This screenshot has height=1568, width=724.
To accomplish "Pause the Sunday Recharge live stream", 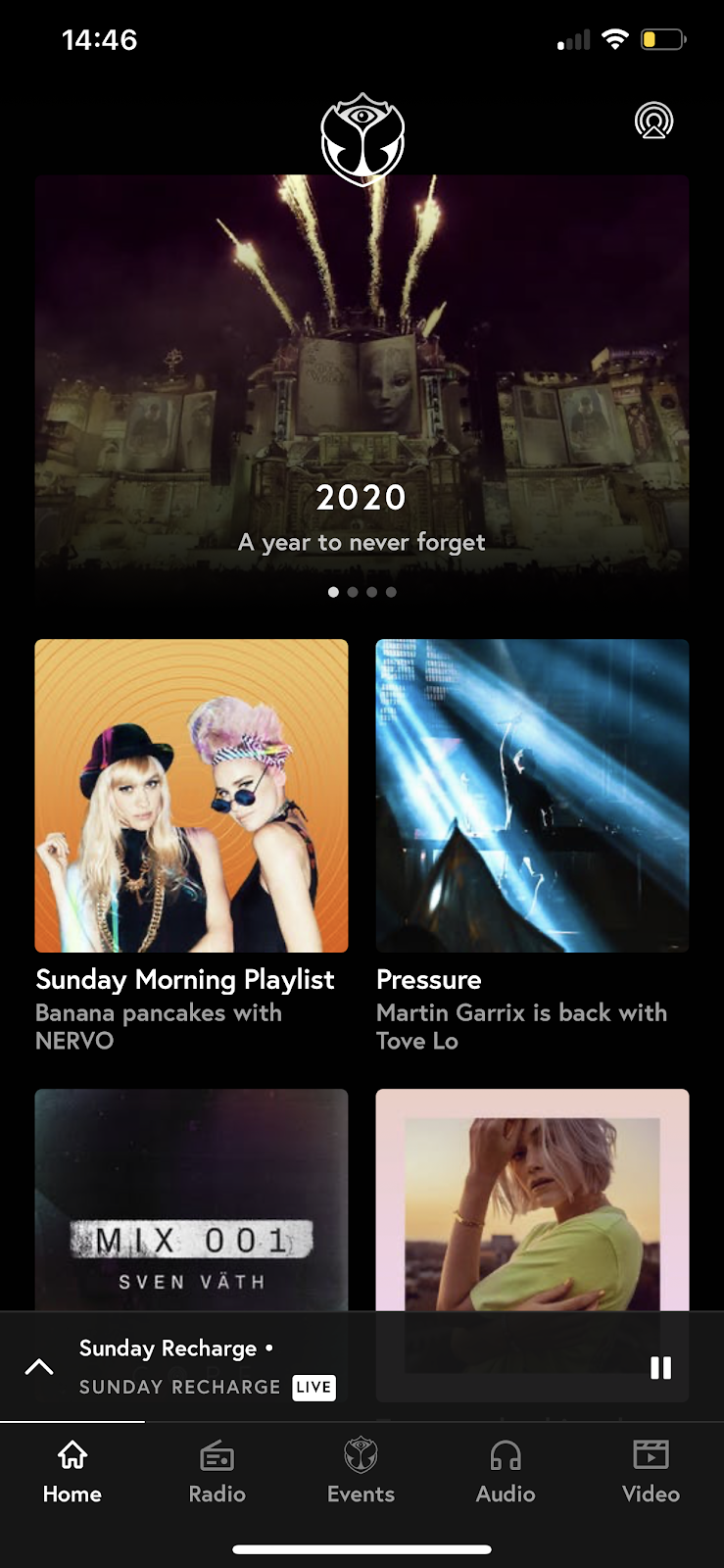I will click(661, 1368).
